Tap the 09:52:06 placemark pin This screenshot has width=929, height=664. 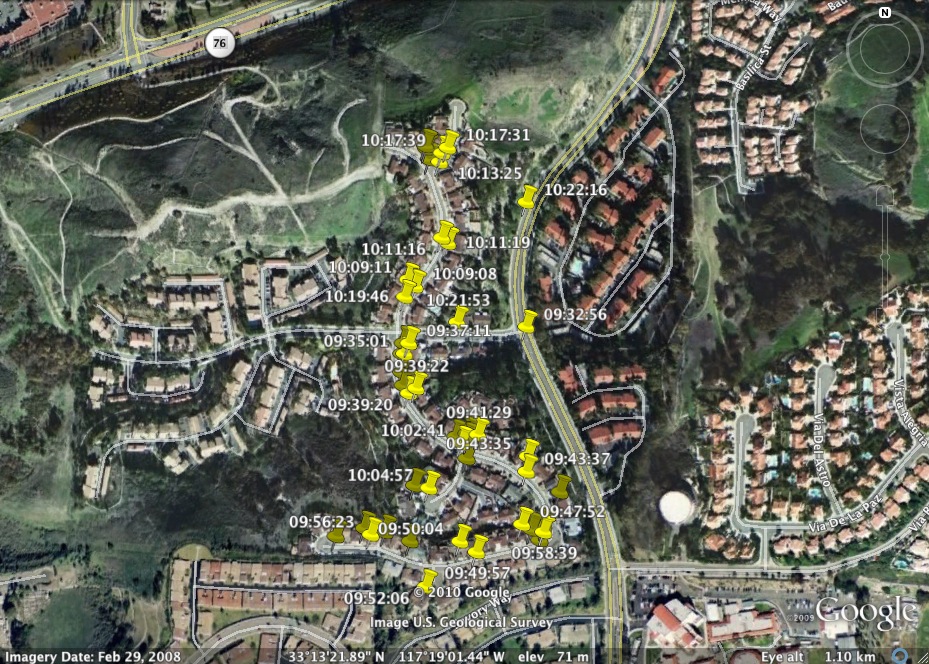tap(428, 580)
